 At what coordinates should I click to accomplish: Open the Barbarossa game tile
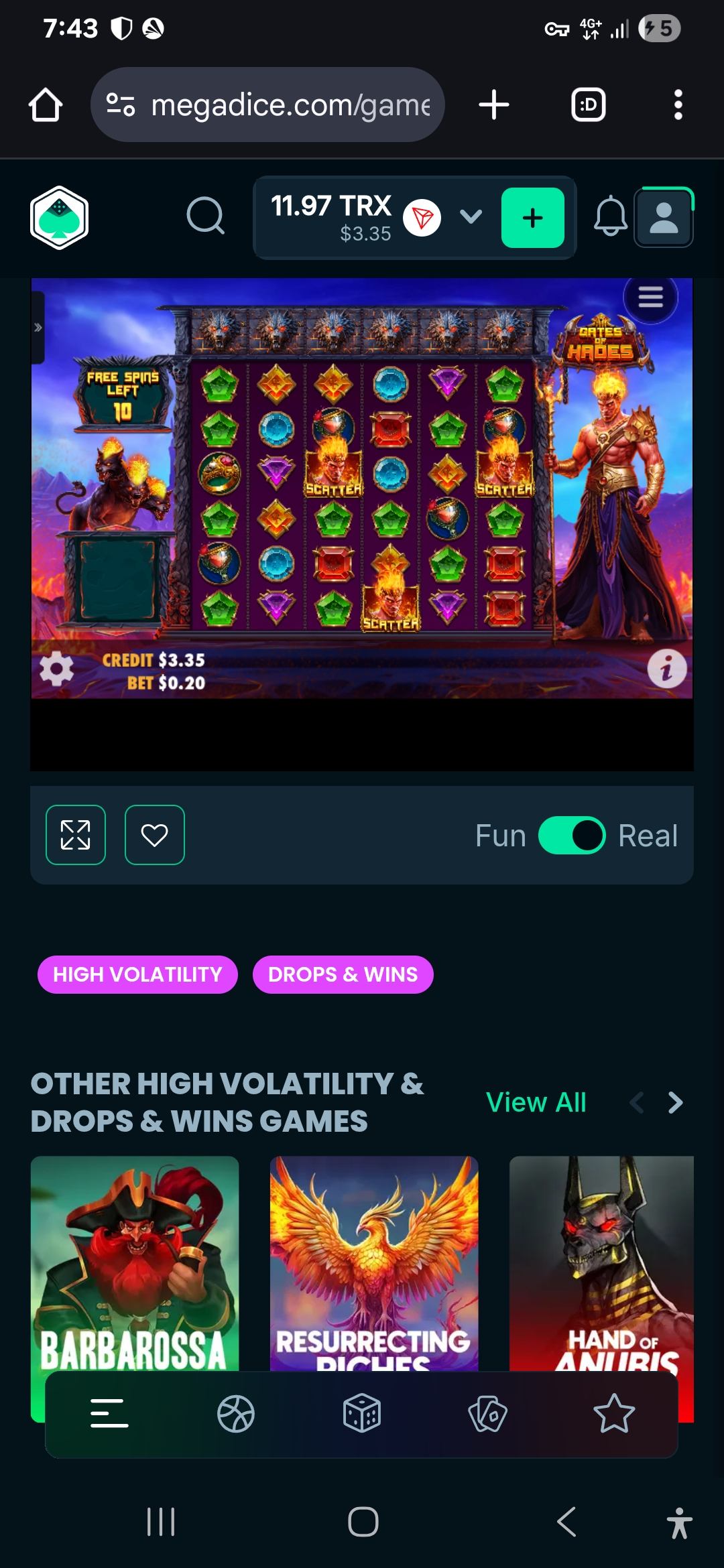coord(135,1260)
